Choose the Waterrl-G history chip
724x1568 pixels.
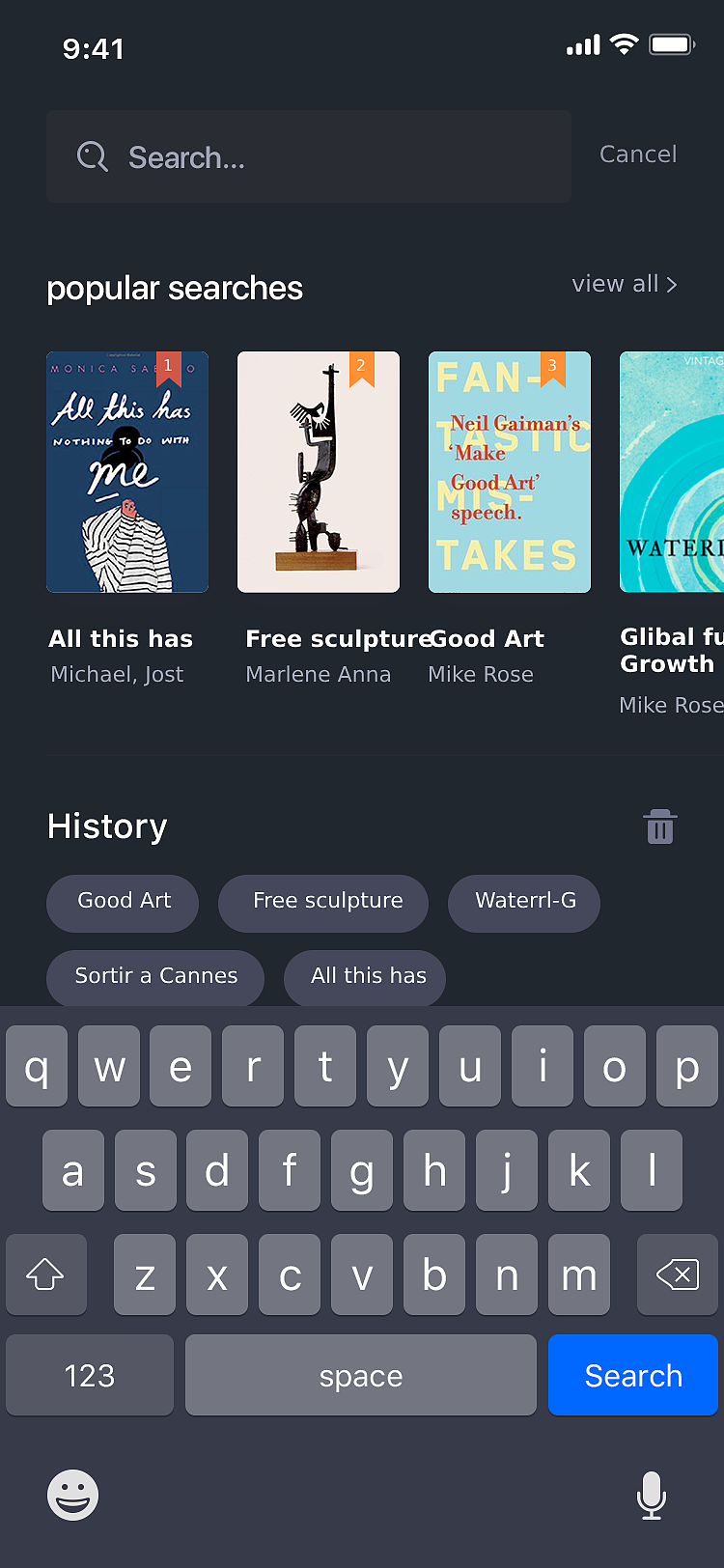(524, 903)
